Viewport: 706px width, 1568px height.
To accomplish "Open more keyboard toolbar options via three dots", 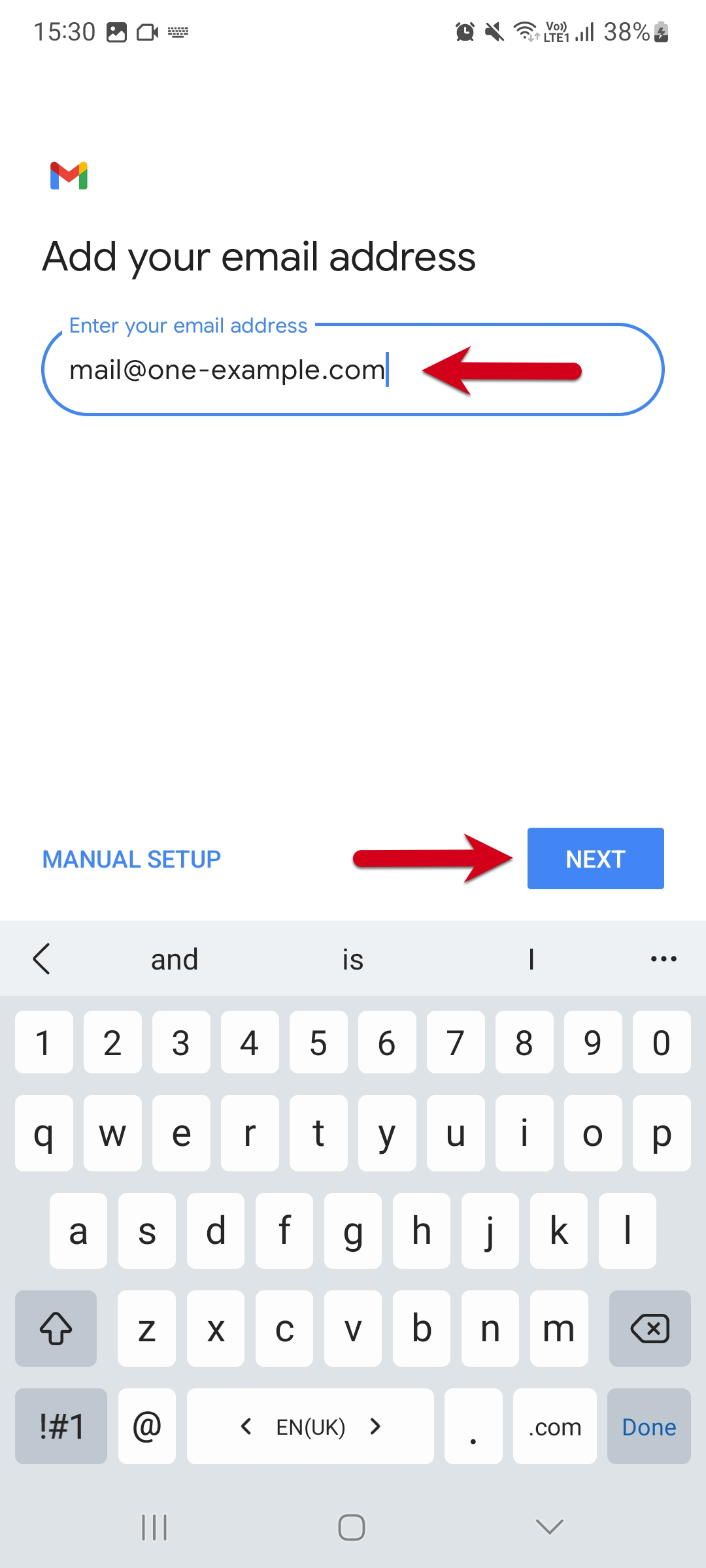I will 662,958.
